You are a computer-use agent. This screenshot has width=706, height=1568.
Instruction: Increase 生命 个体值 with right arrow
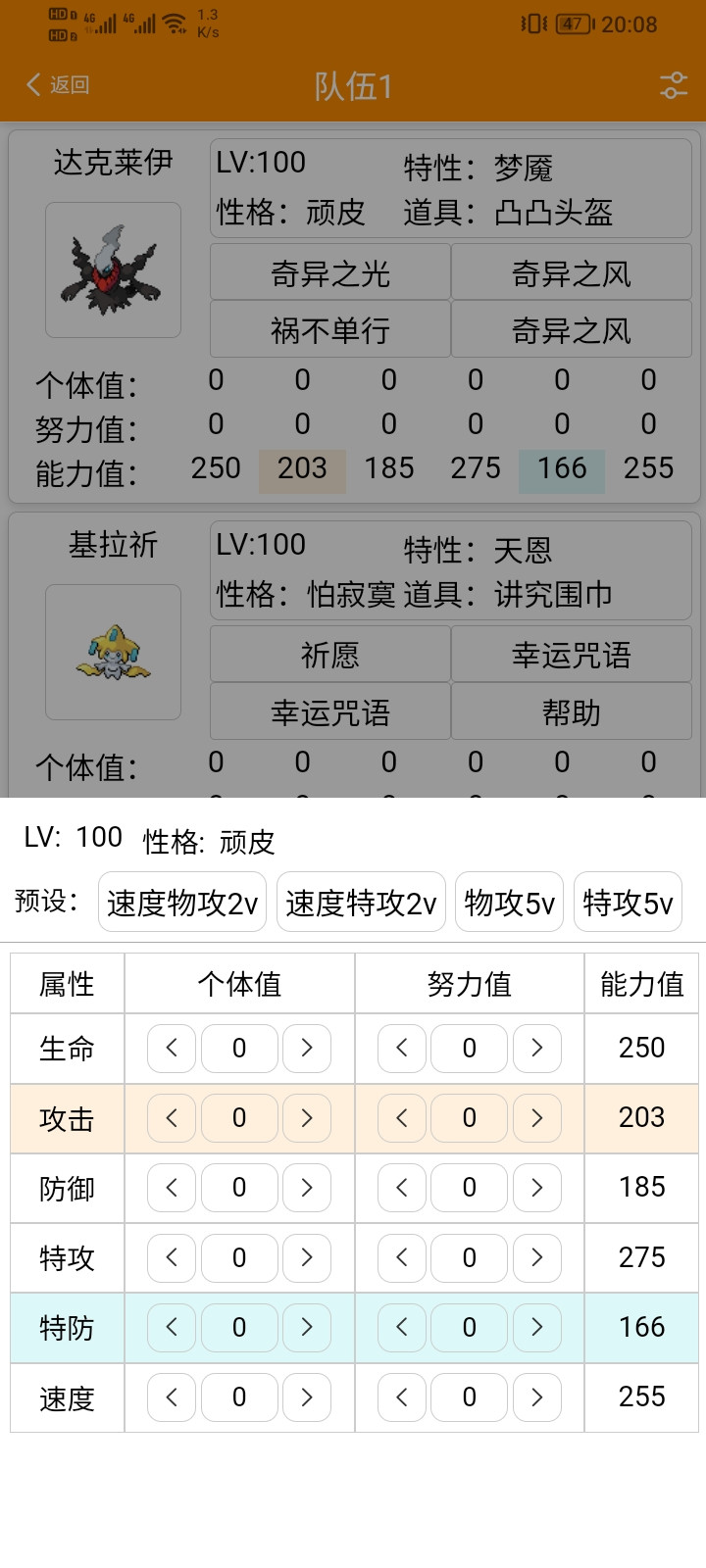[306, 1048]
